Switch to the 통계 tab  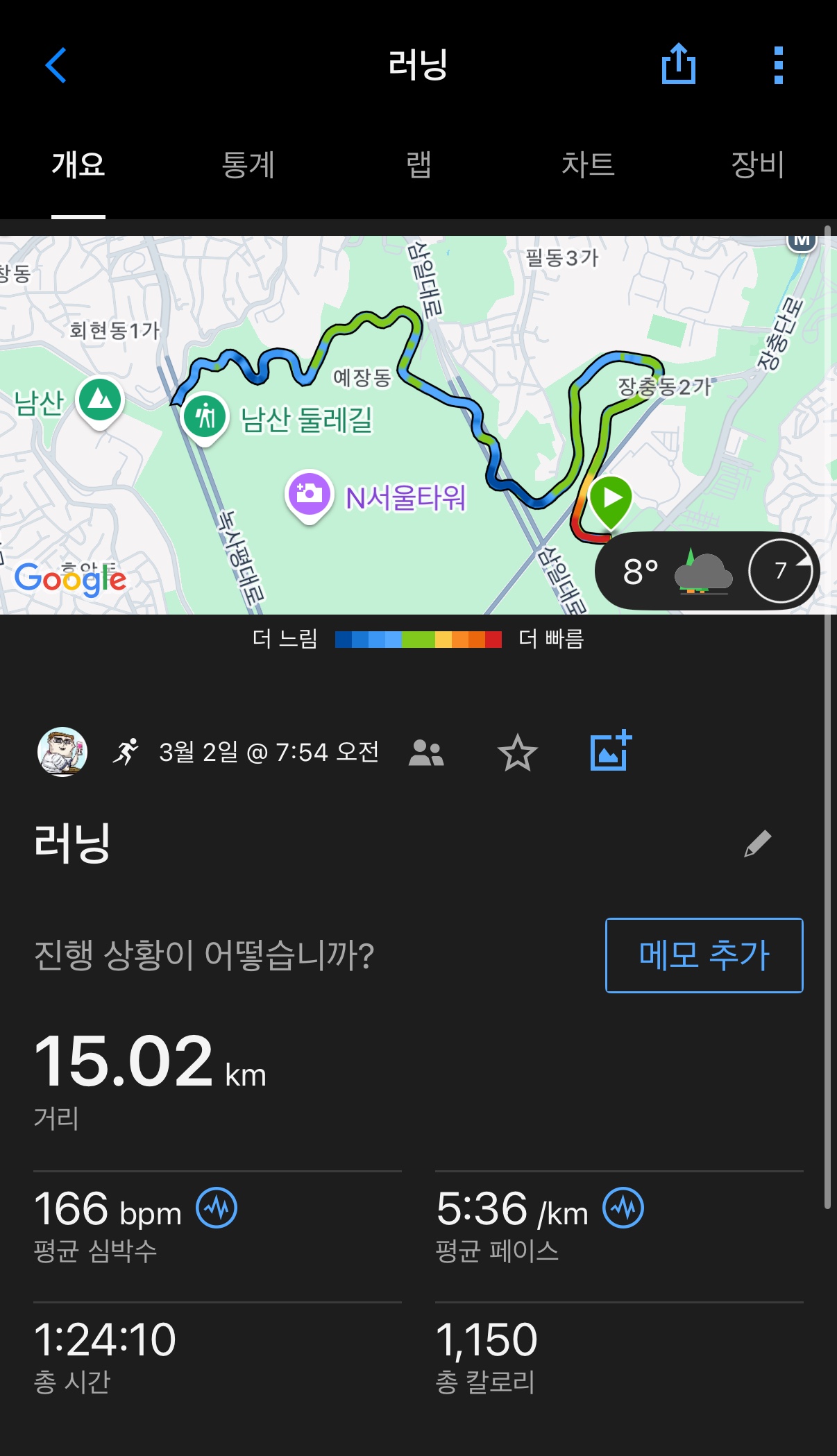tap(248, 165)
